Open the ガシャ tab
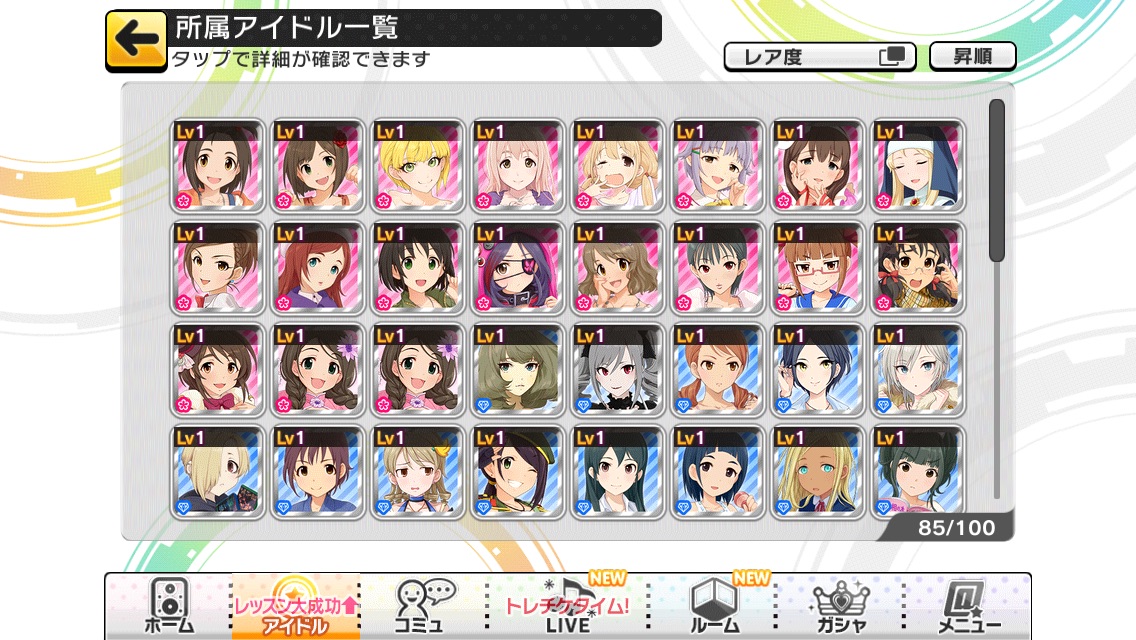1136x640 pixels. tap(840, 607)
